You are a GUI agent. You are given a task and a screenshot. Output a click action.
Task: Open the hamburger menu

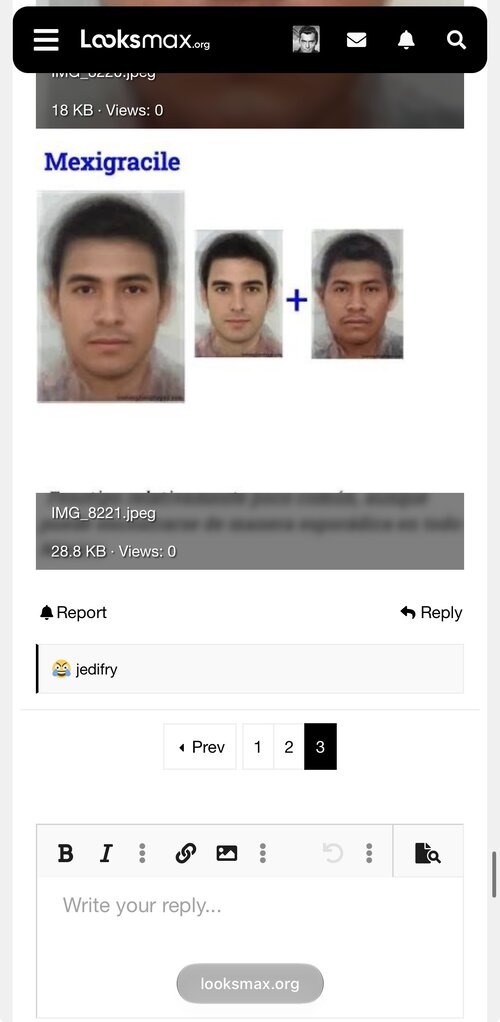point(46,40)
